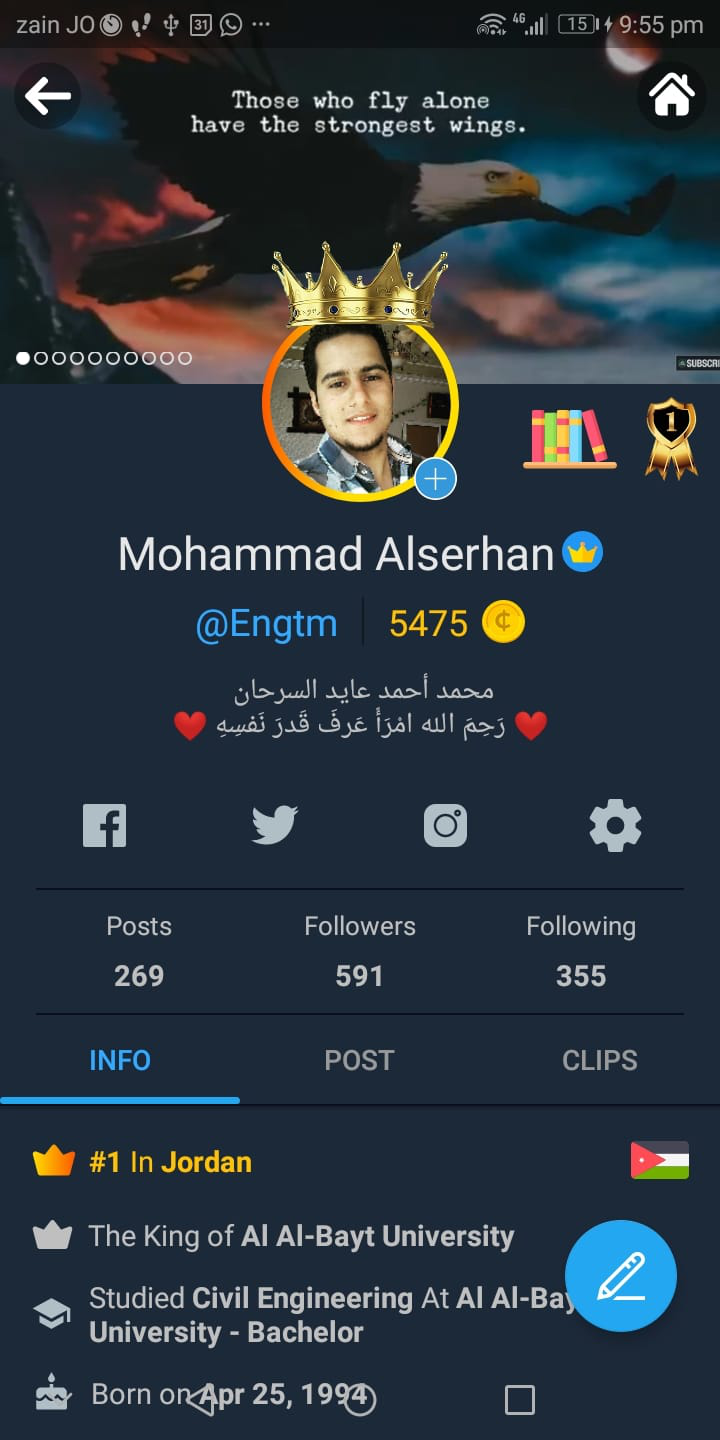Open the 5475 coins balance

pyautogui.click(x=456, y=624)
